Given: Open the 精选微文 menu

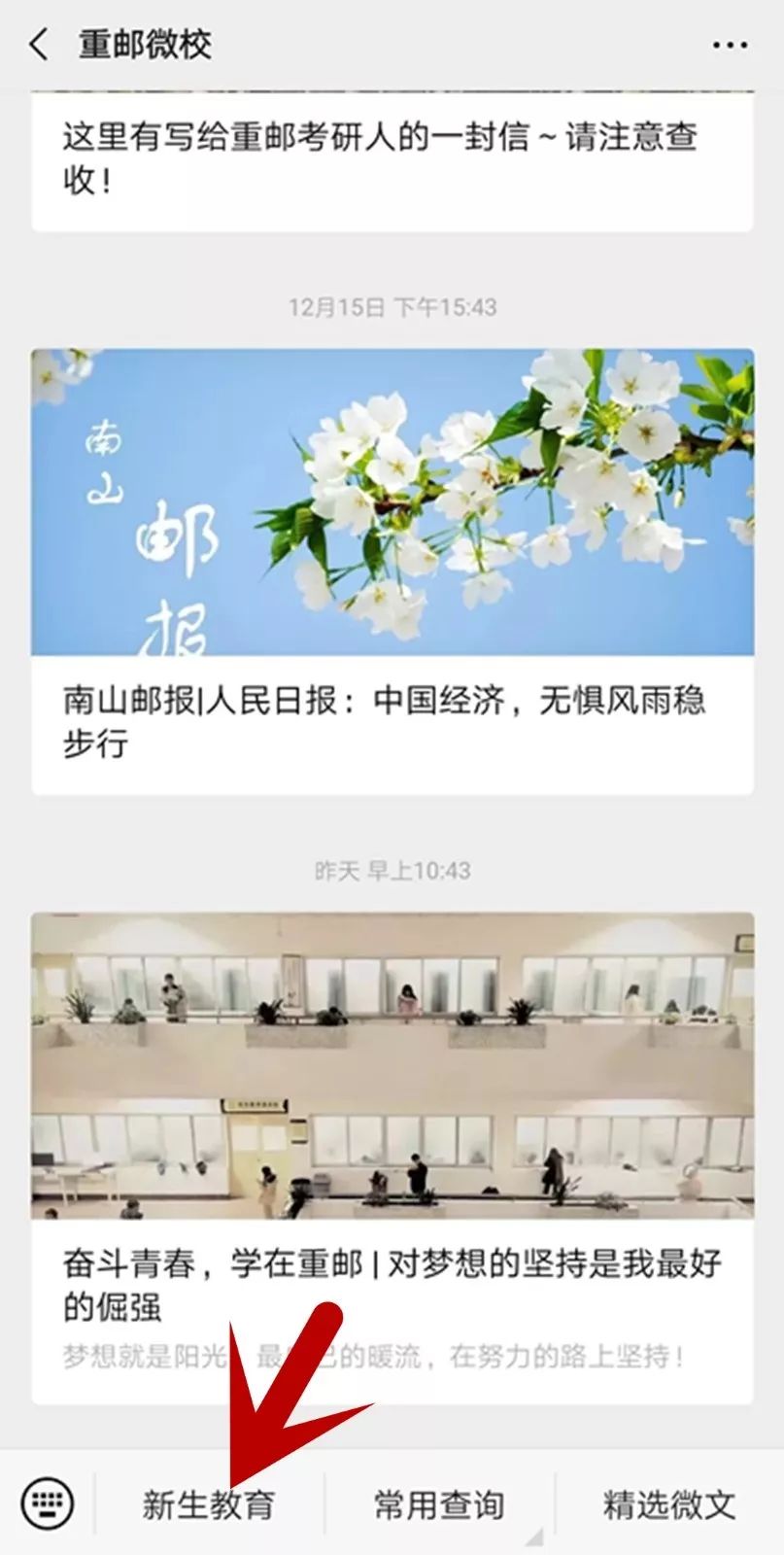Looking at the screenshot, I should click(669, 1505).
